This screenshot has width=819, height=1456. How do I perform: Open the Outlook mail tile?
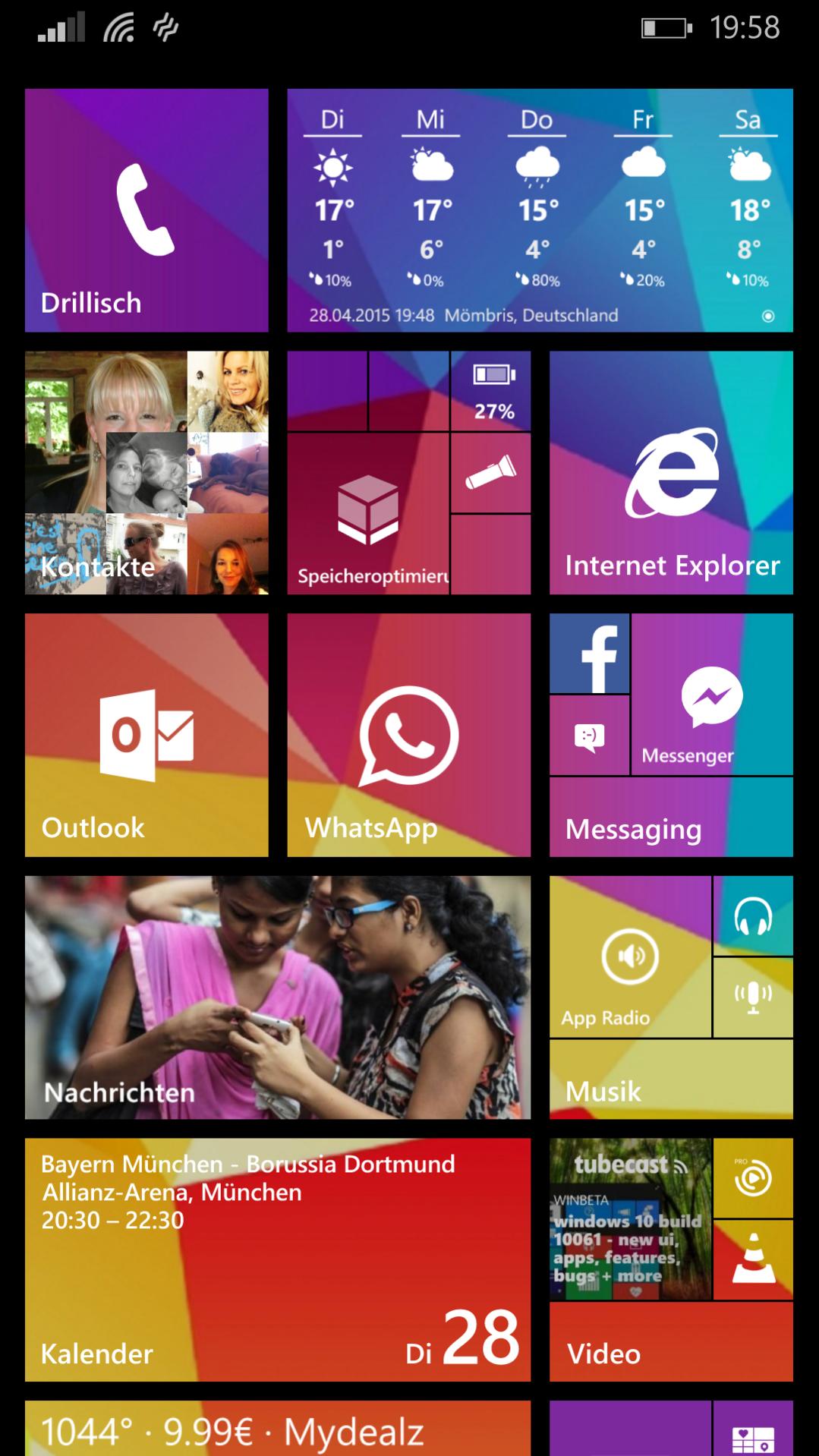click(146, 735)
